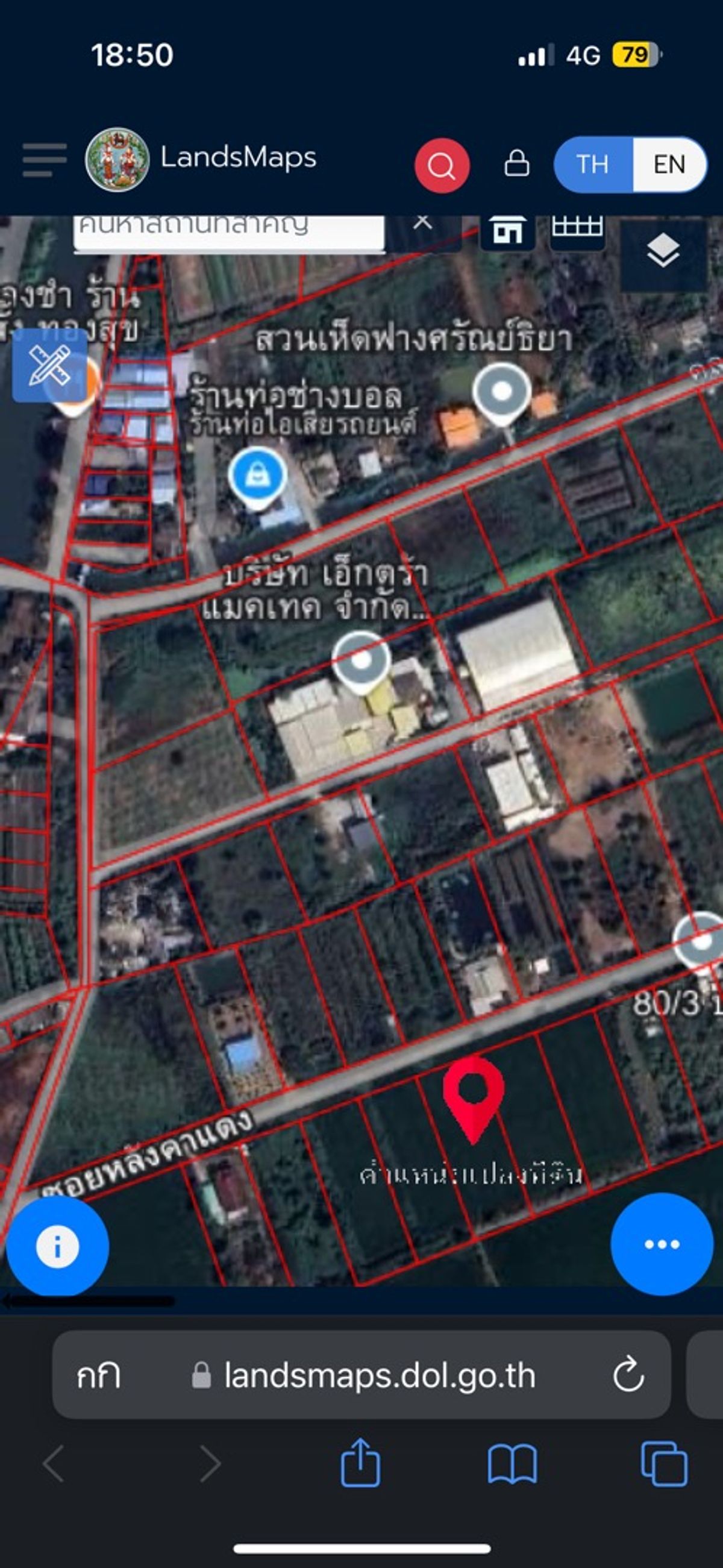This screenshot has height=1568, width=723.
Task: Focus the place search field
Action: [229, 233]
